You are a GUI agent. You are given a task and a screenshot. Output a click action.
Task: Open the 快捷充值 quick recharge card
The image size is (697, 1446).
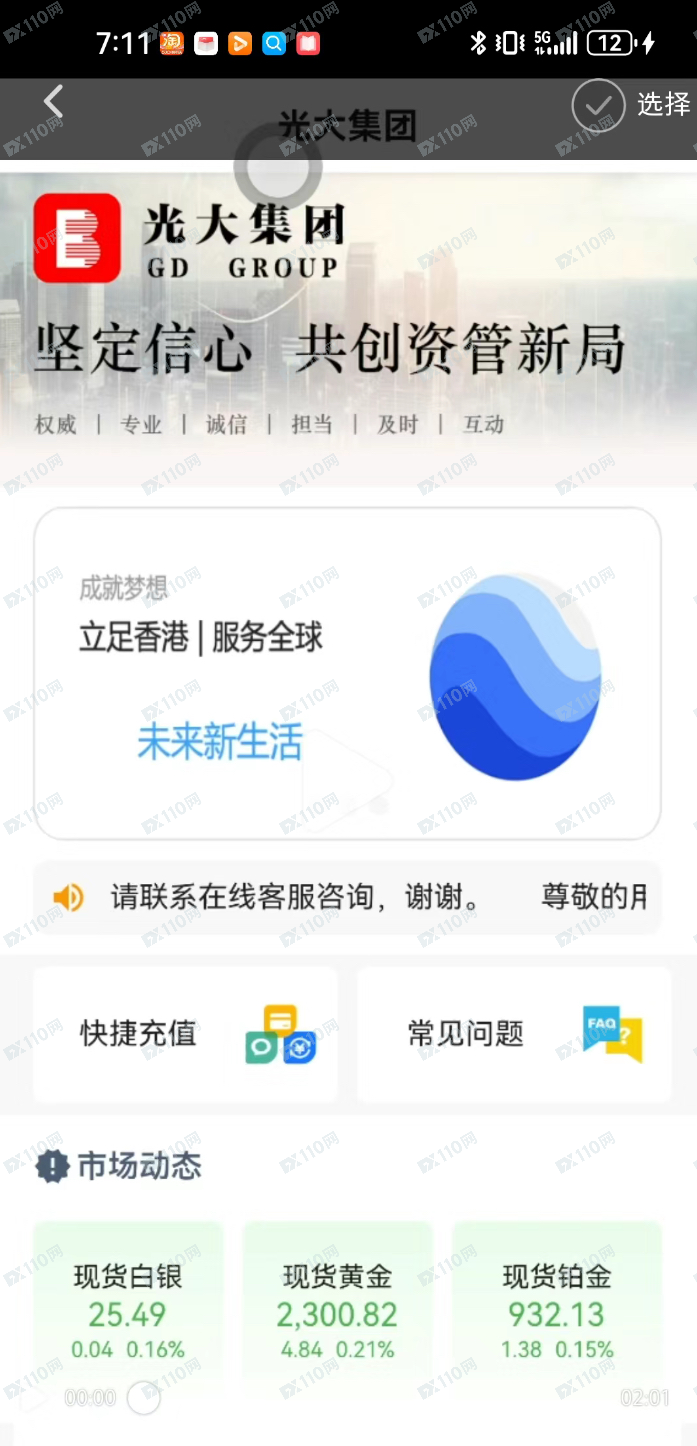pyautogui.click(x=185, y=1034)
